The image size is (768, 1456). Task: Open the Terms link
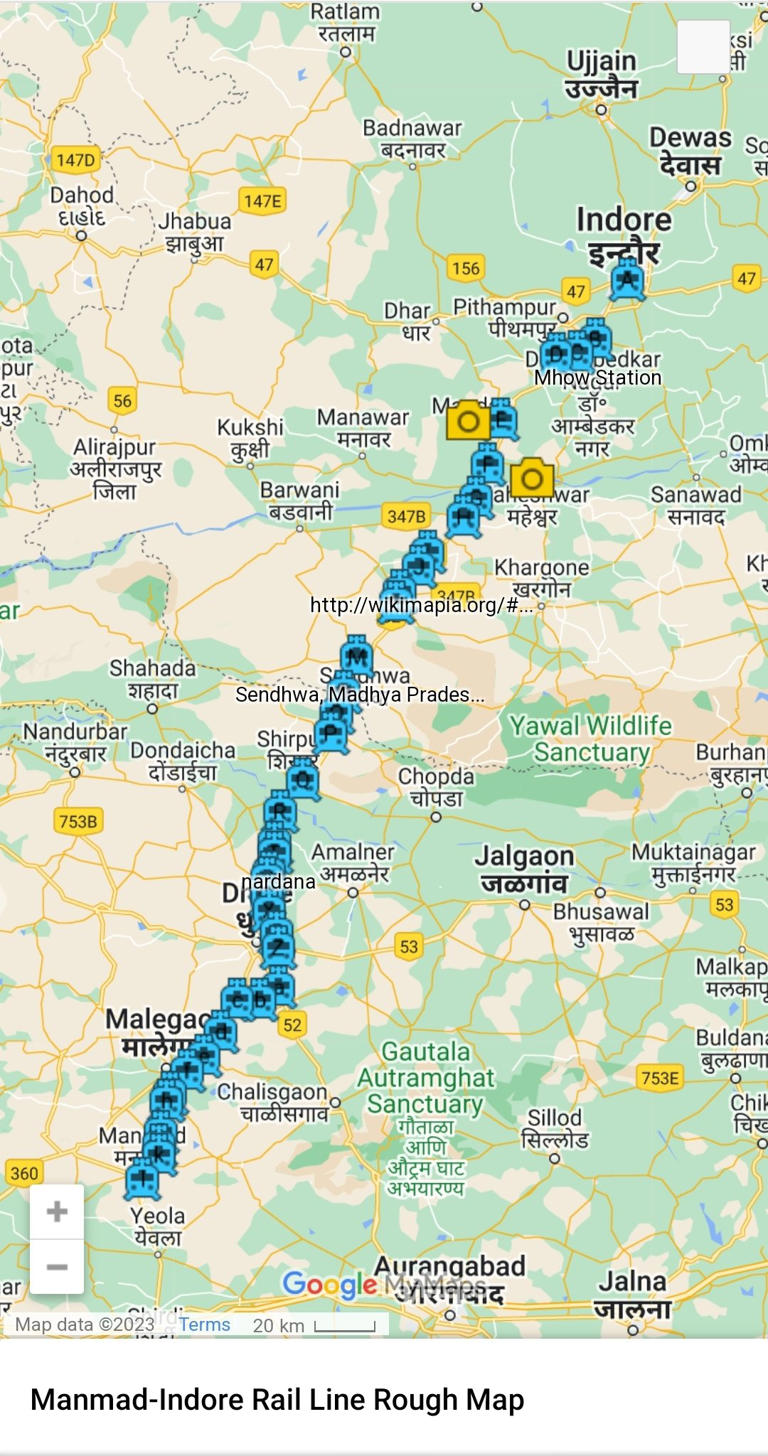point(204,1325)
